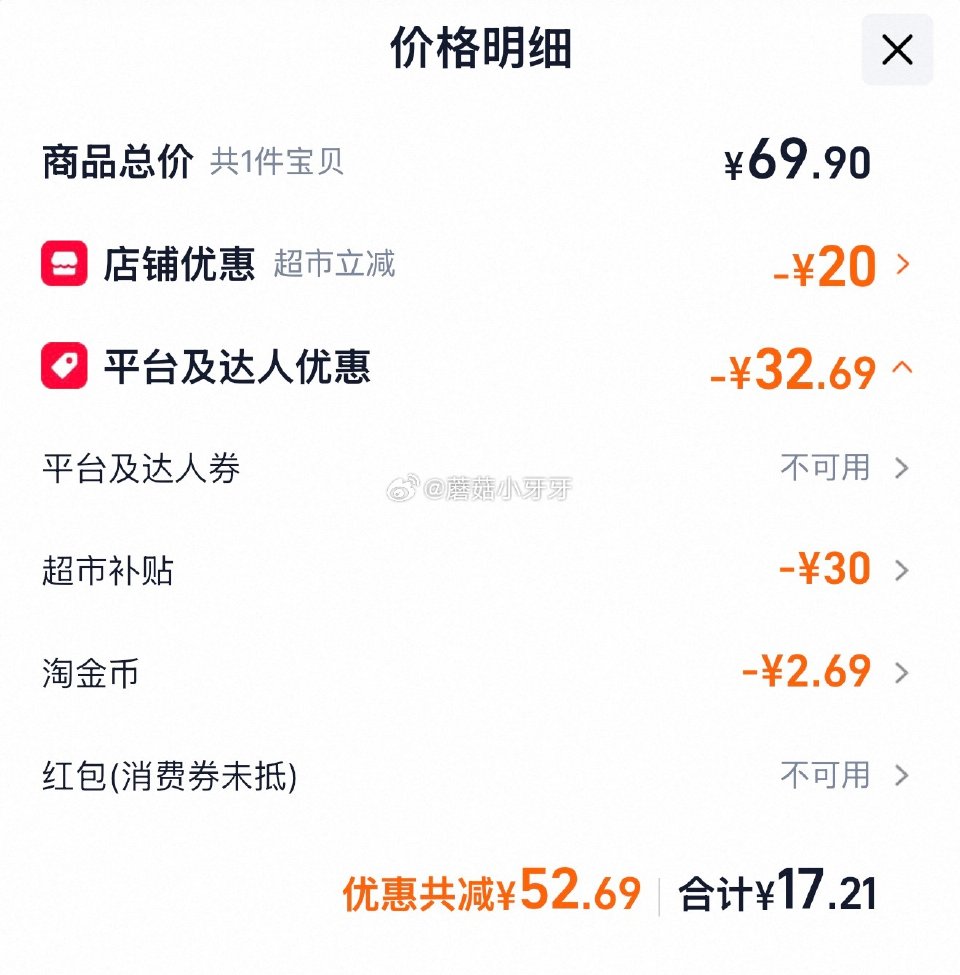Expand the 平台及达人券 row
960x975 pixels.
tap(903, 467)
